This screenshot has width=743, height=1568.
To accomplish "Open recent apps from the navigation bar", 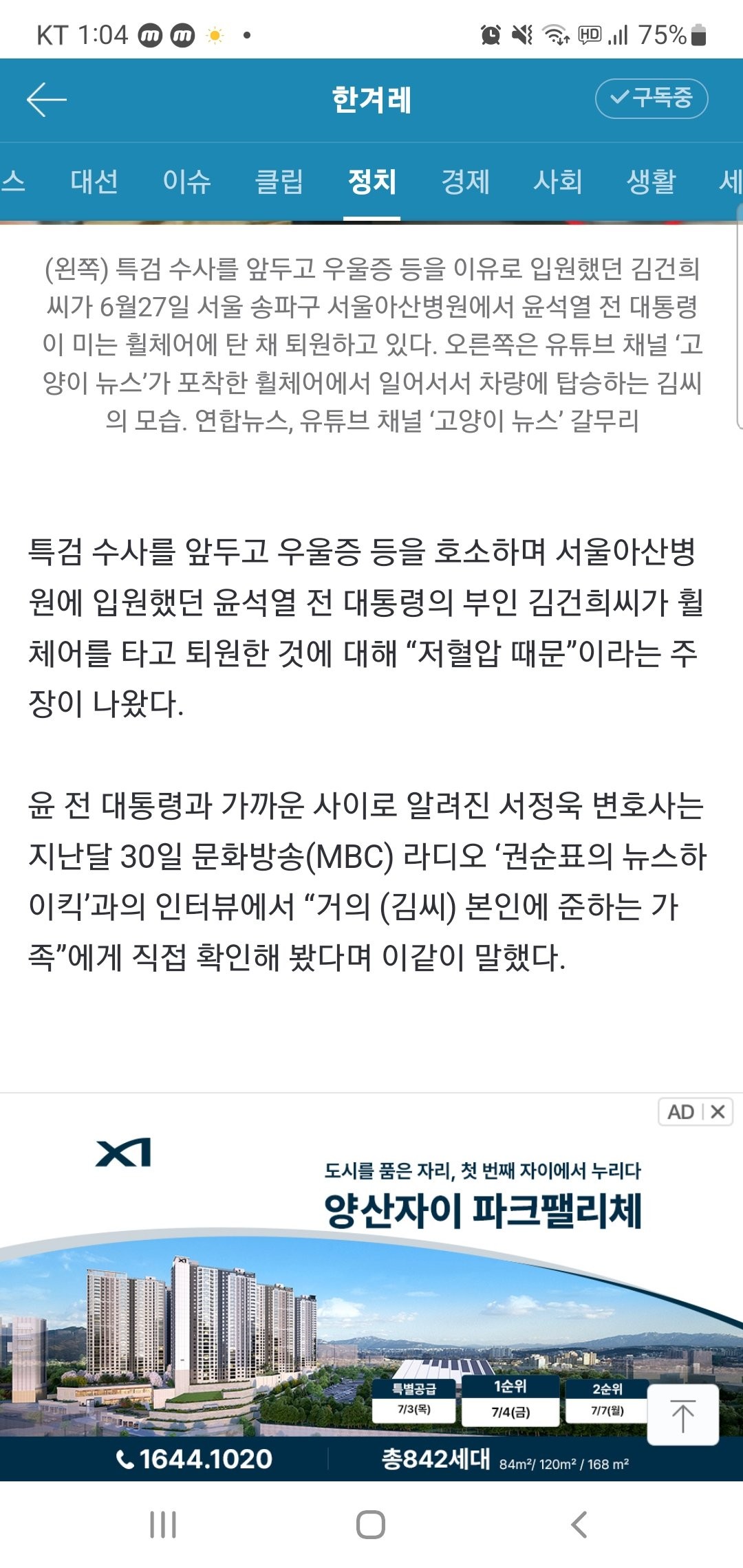I will (x=163, y=1524).
